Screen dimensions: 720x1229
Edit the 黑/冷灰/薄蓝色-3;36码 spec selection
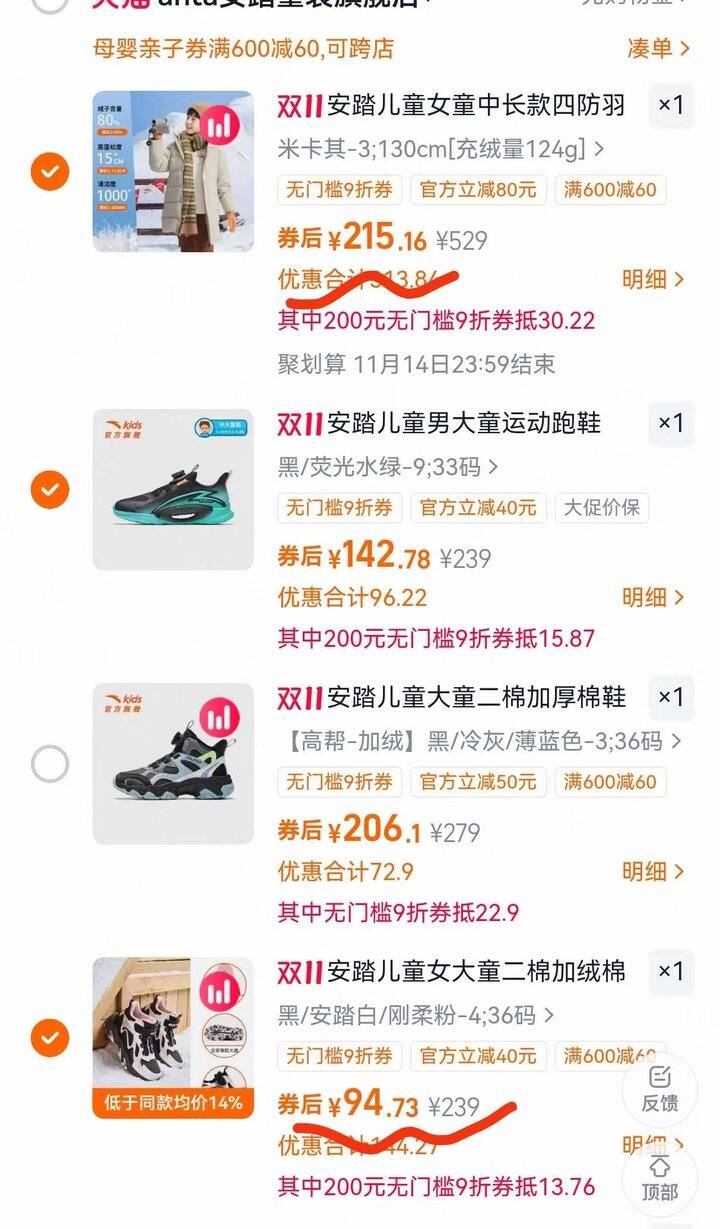(x=480, y=742)
